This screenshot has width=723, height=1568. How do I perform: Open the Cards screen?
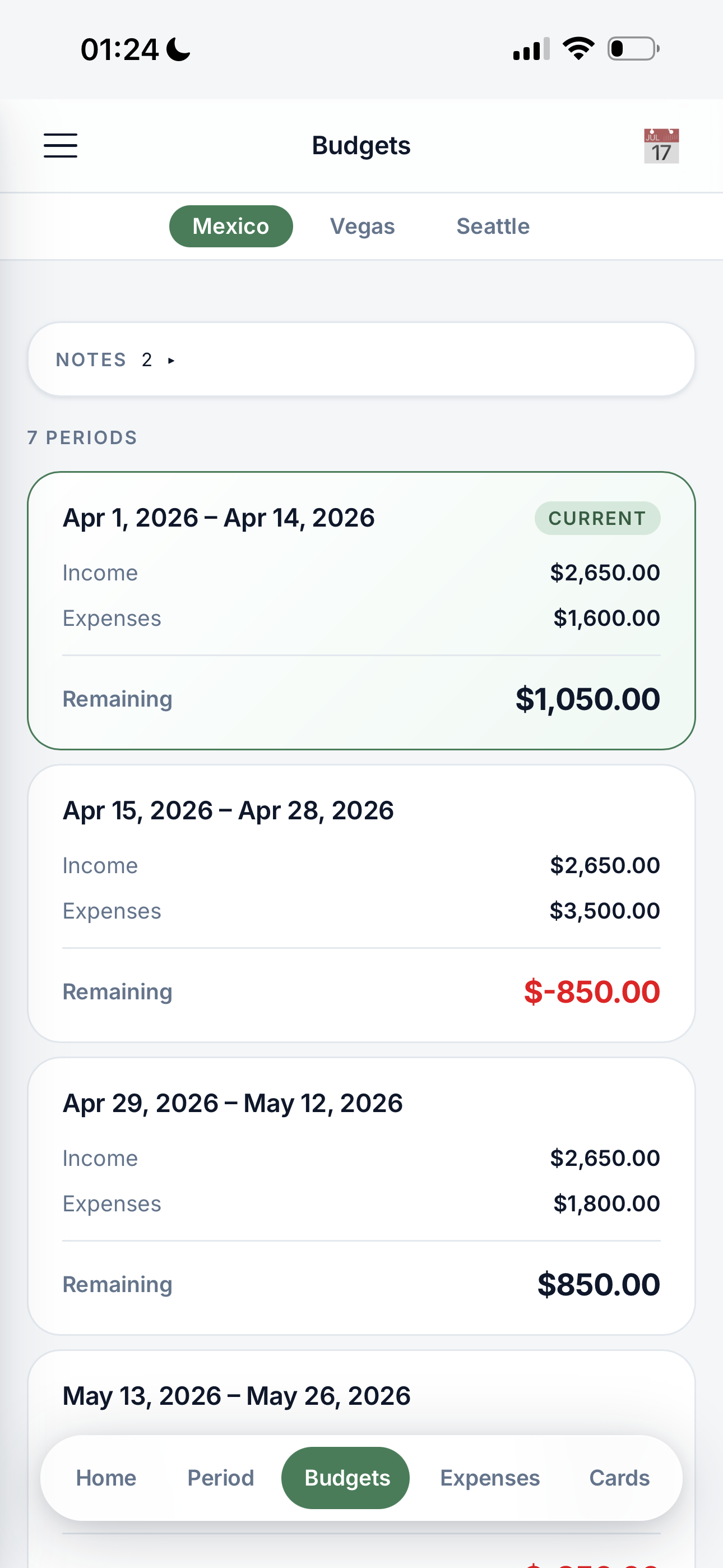(x=619, y=1477)
